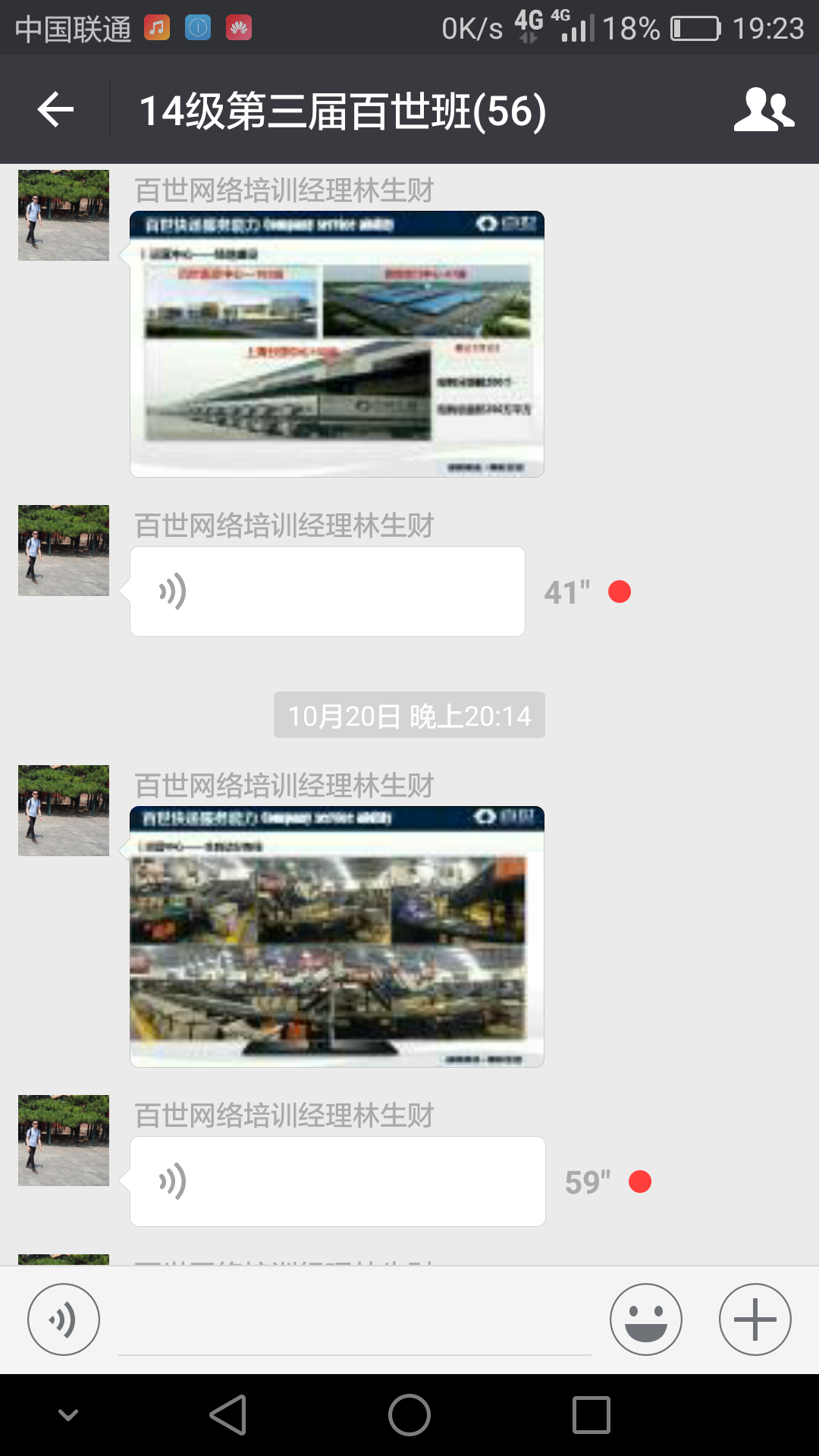This screenshot has height=1456, width=819.
Task: Open group members info icon
Action: point(764,110)
